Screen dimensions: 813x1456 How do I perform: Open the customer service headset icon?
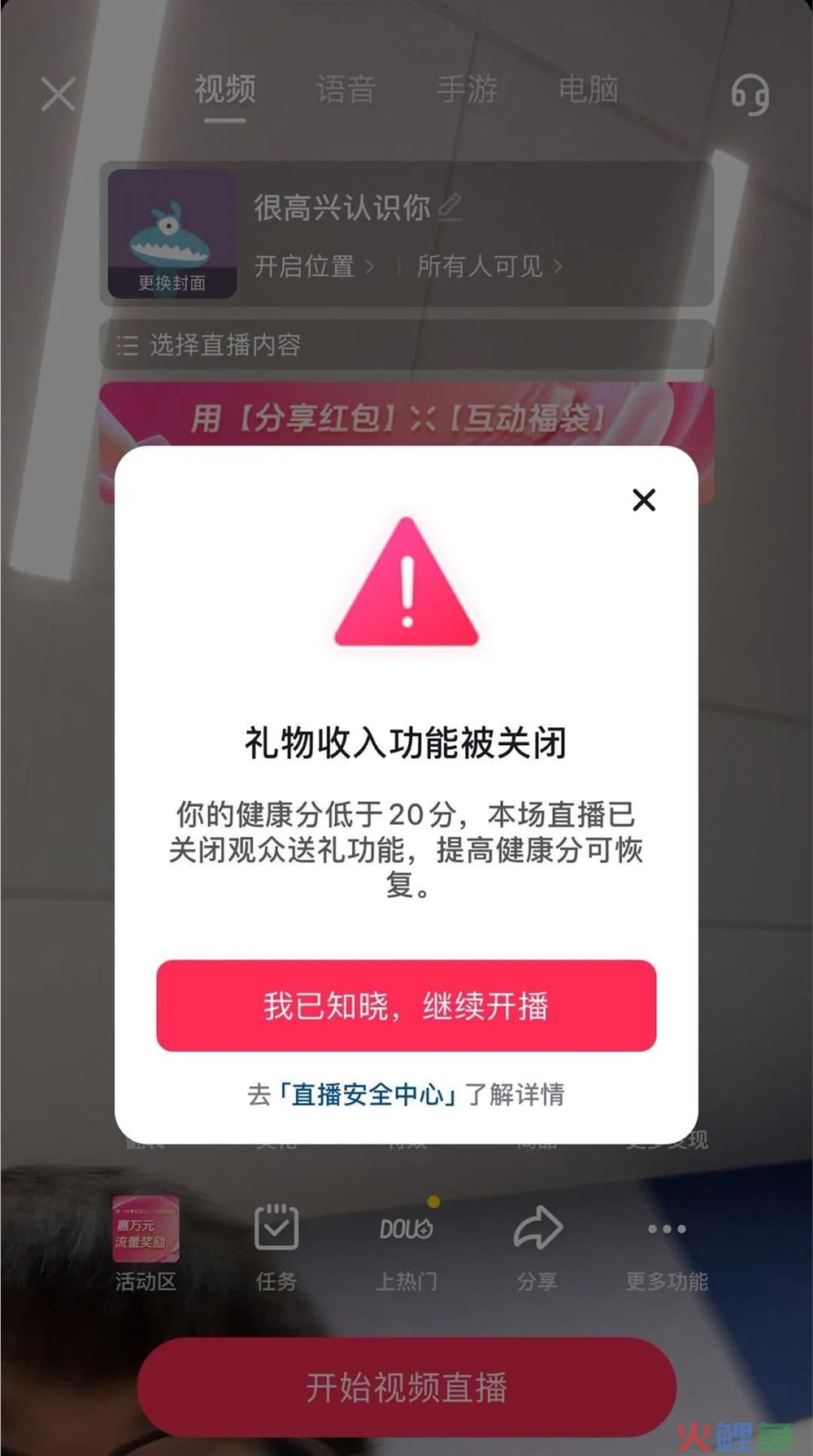point(750,94)
